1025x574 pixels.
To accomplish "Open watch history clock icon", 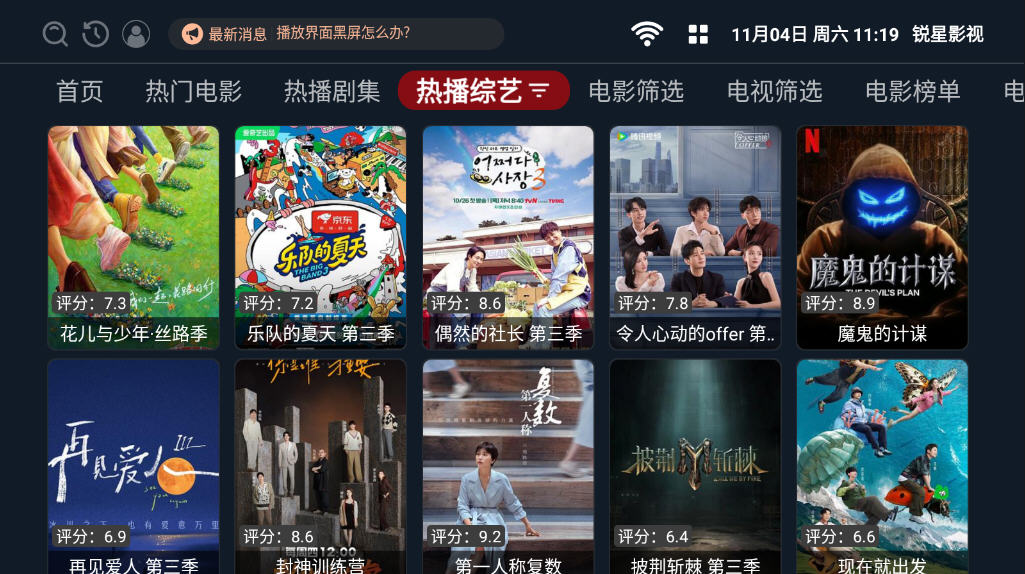I will [x=95, y=34].
